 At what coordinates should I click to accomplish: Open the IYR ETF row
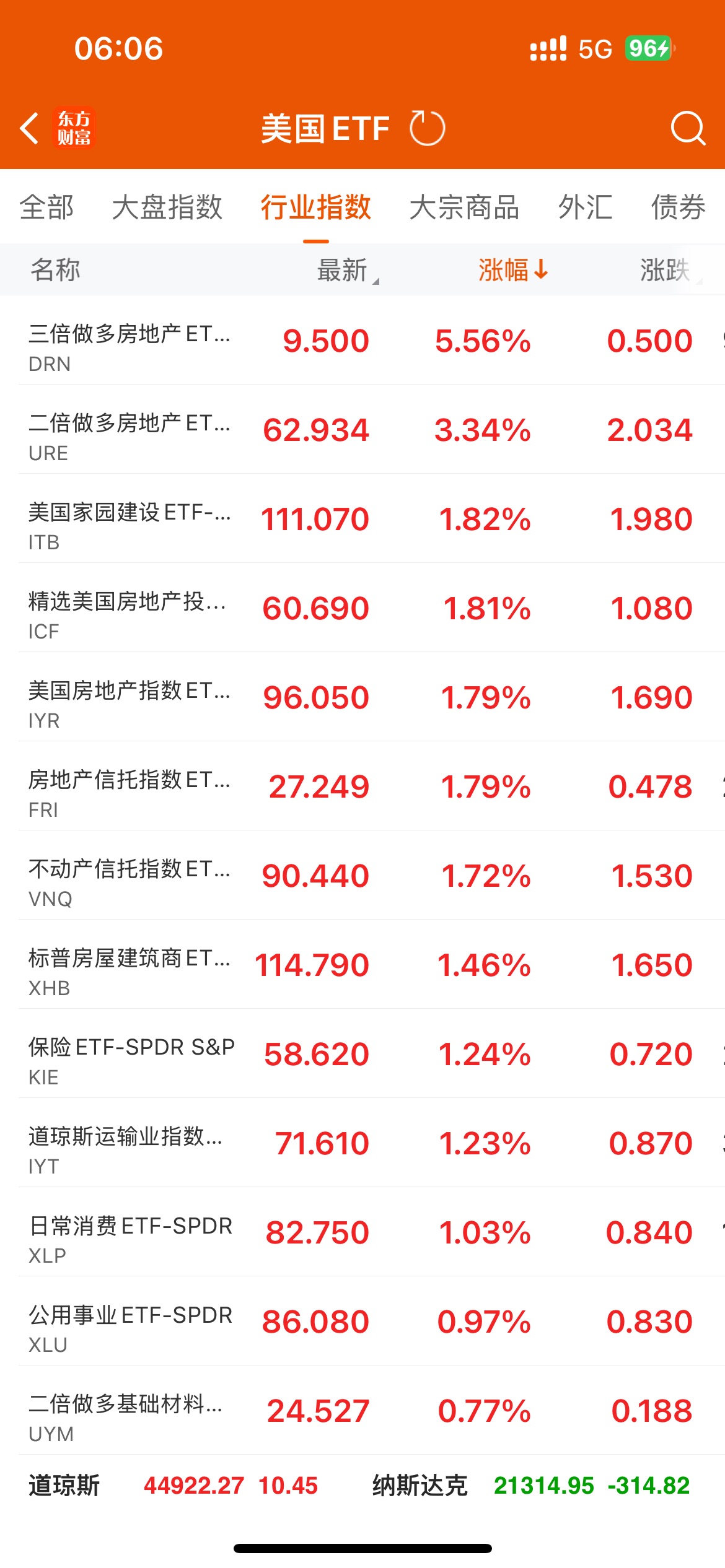(x=362, y=697)
